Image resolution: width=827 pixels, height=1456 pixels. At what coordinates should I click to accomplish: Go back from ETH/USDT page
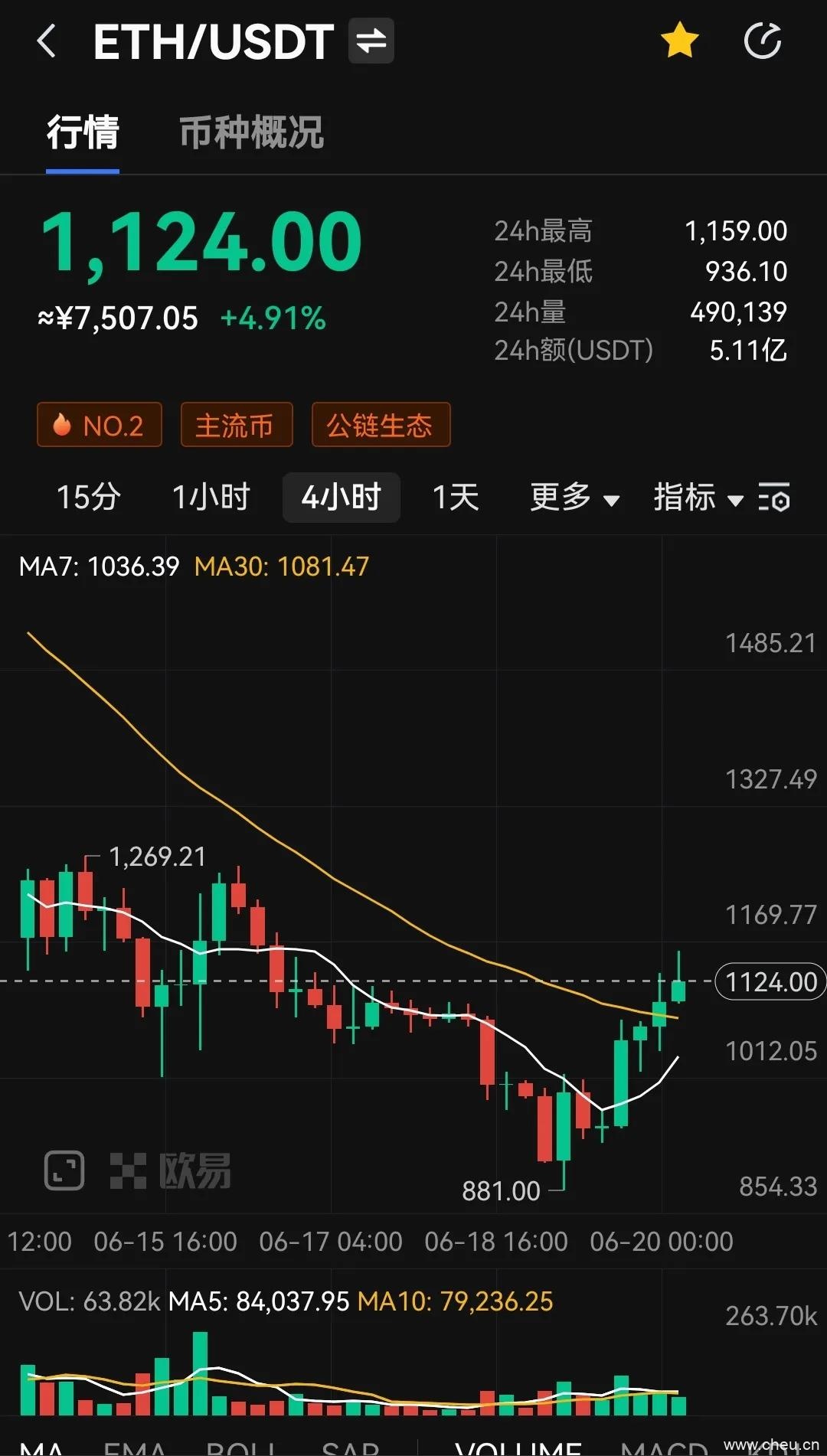46,41
